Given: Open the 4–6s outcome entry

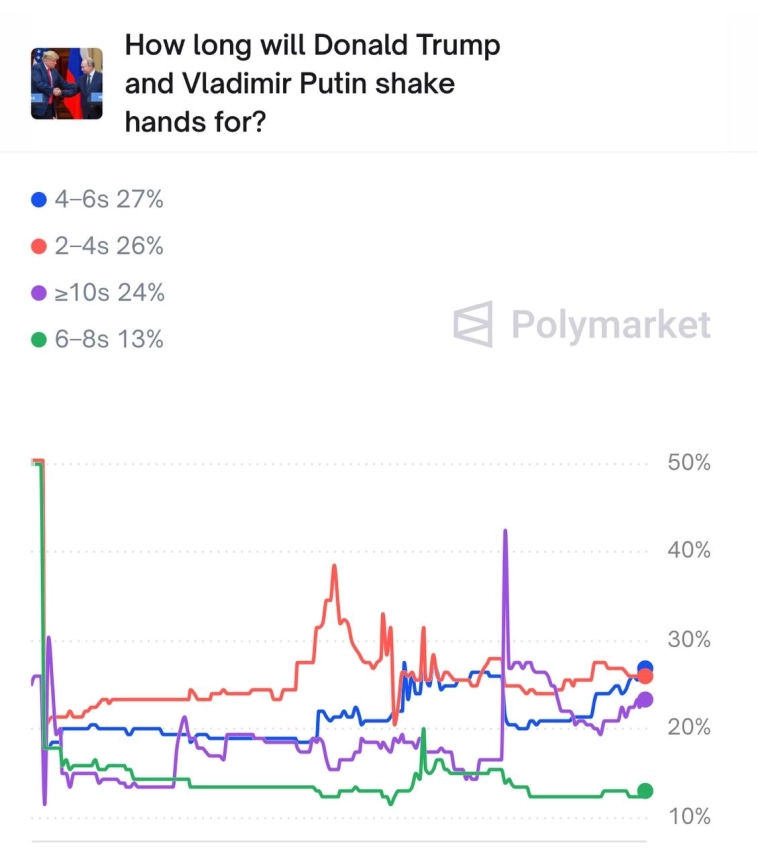Looking at the screenshot, I should click(x=100, y=199).
